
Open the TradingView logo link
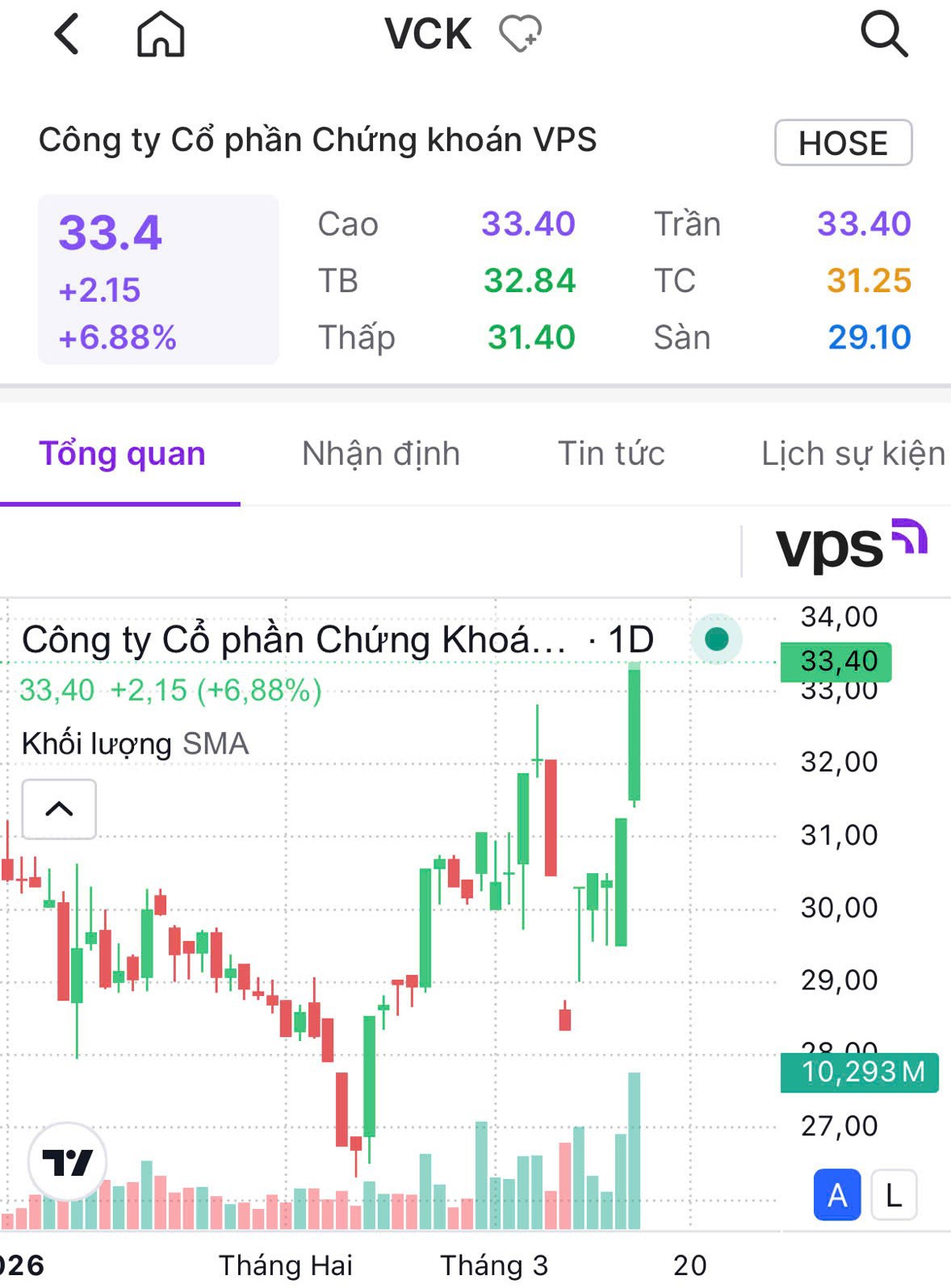[x=68, y=1162]
